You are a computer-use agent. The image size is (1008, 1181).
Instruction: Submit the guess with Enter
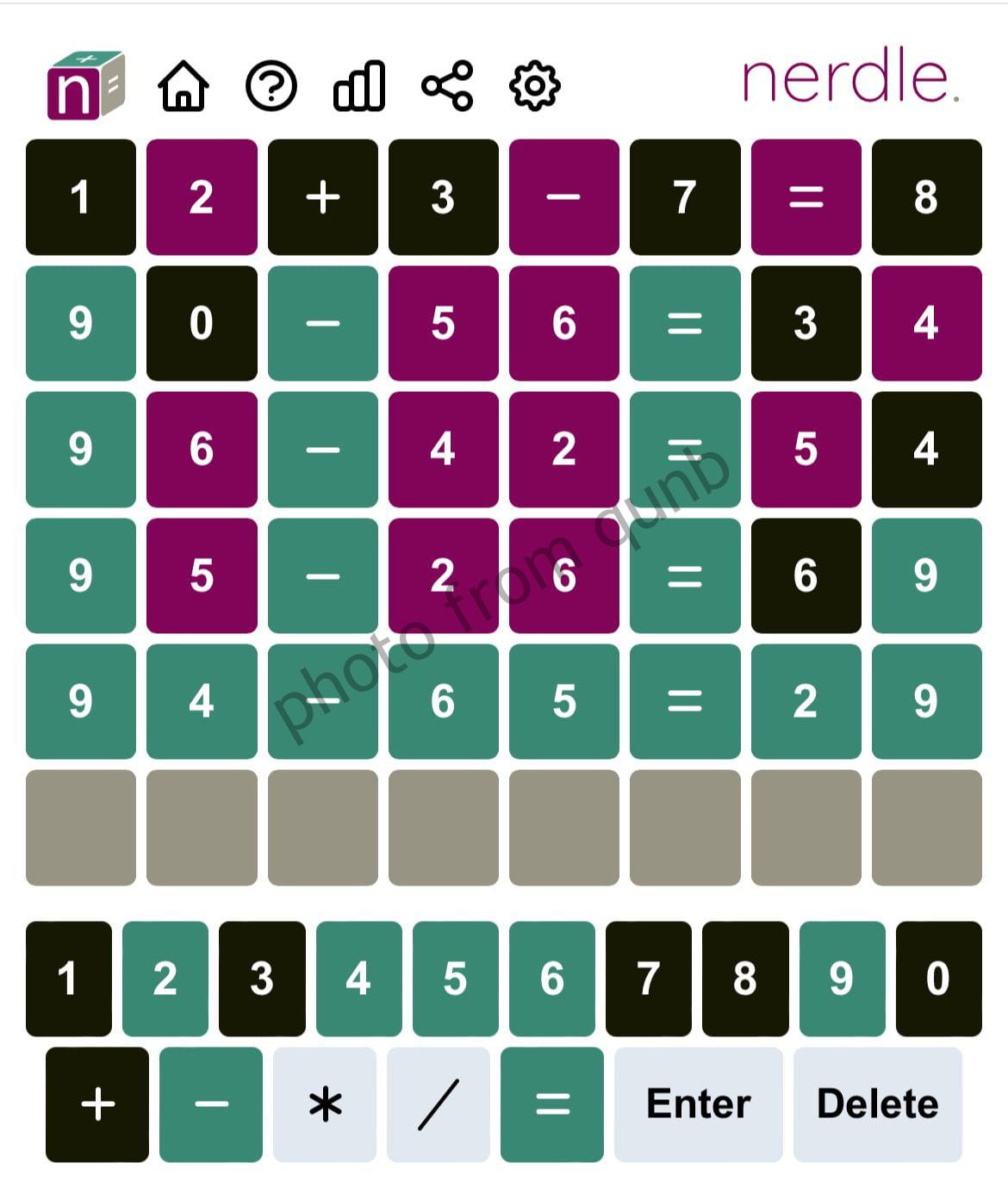pyautogui.click(x=698, y=1104)
